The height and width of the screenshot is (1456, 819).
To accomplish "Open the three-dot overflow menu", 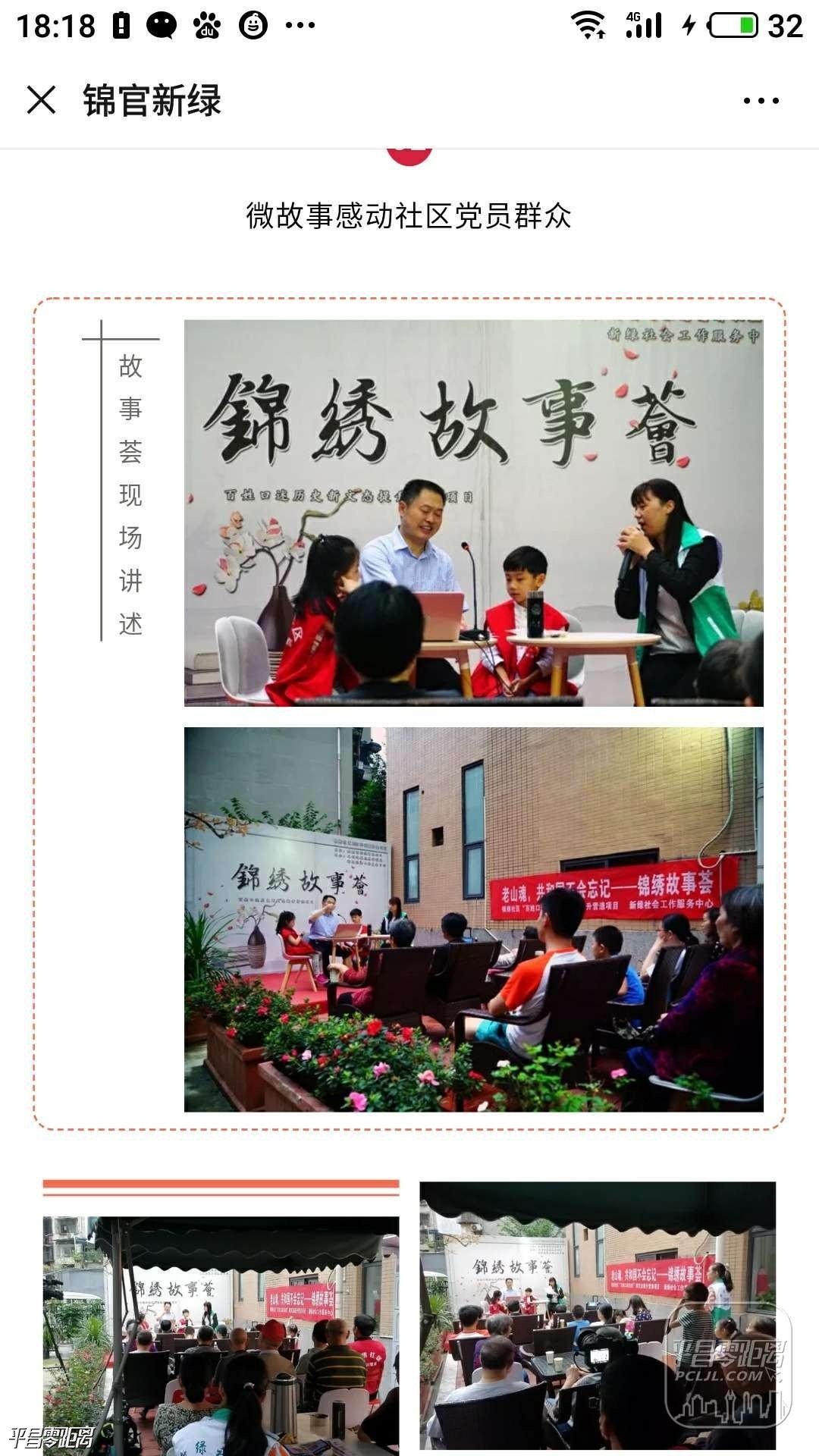I will (761, 101).
